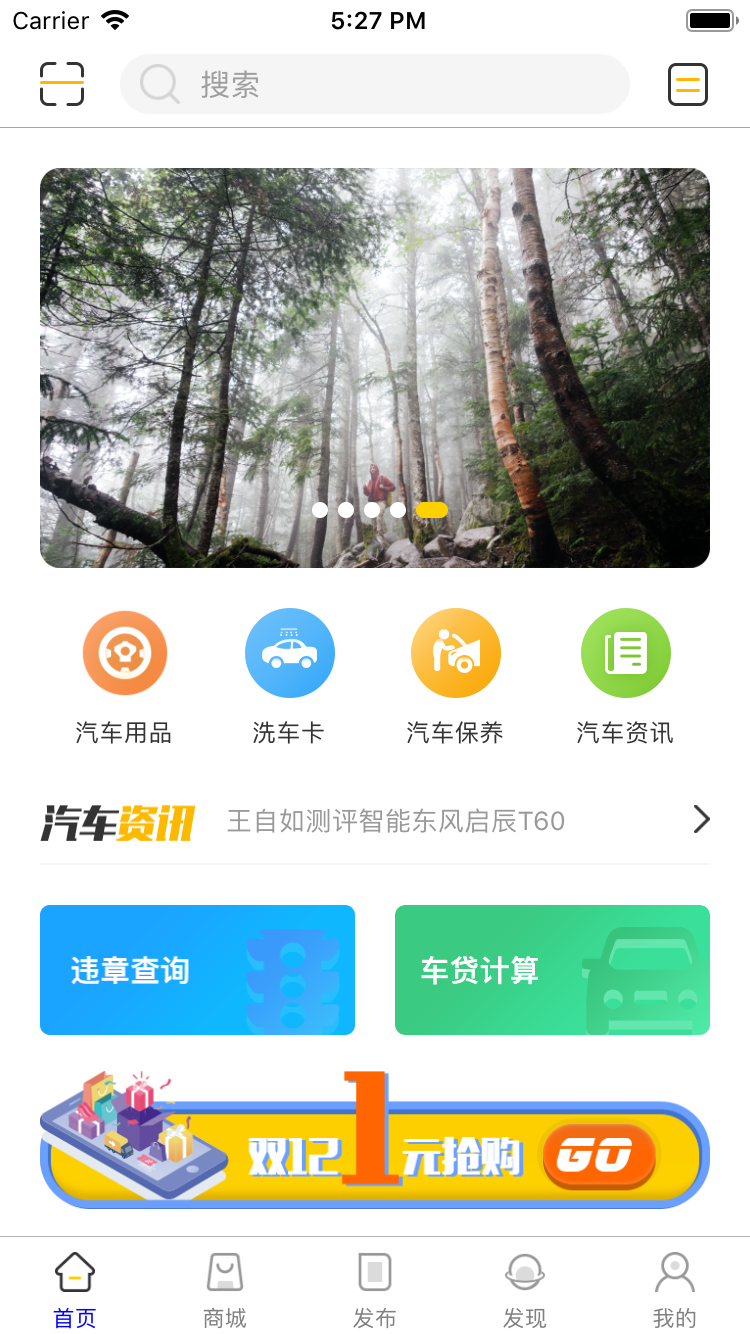Open the 违章查询 traffic violation query
The height and width of the screenshot is (1334, 750).
(x=197, y=969)
